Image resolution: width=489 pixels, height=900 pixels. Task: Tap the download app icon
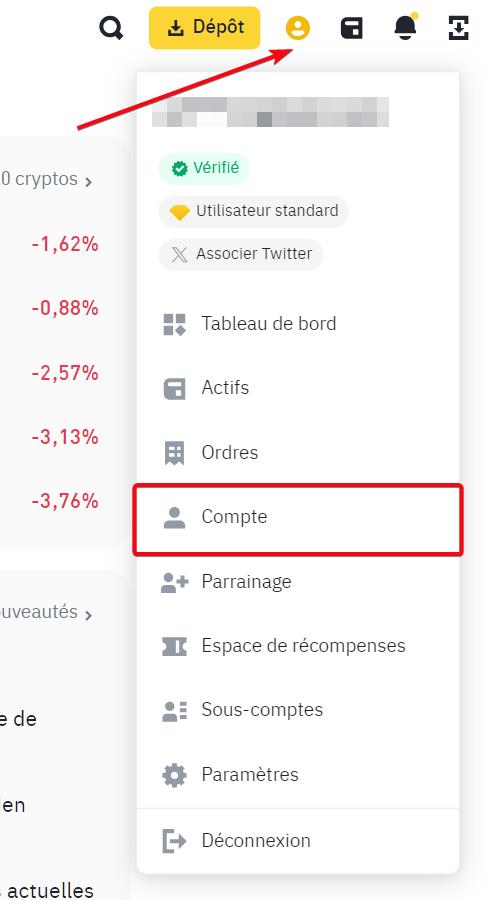click(459, 28)
